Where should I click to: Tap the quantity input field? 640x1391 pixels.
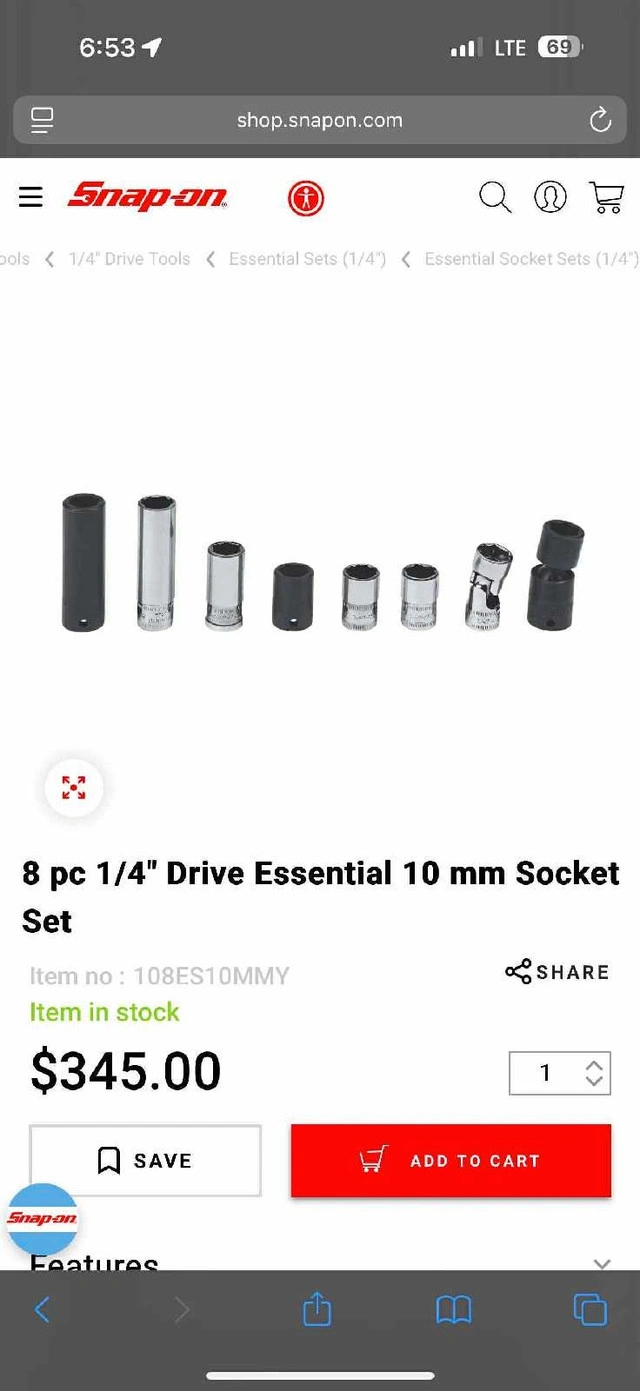[x=545, y=1073]
